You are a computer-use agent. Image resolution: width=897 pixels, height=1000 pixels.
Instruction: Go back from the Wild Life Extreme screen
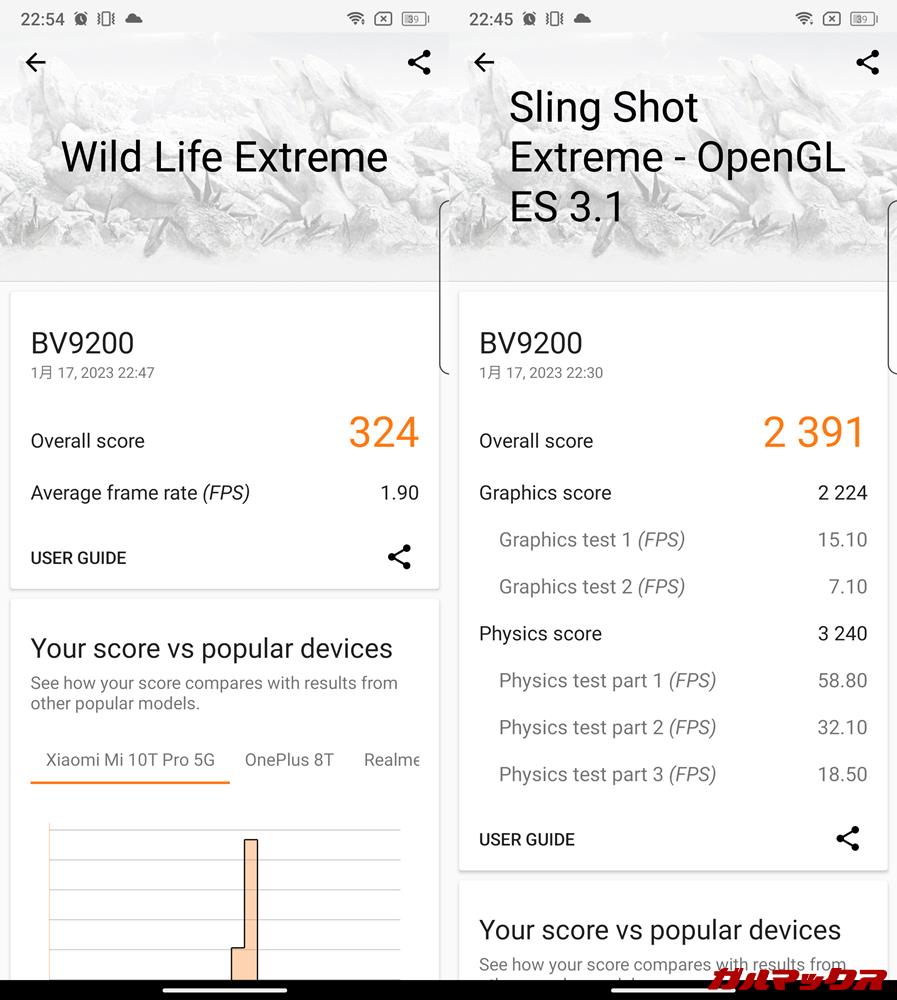[36, 63]
